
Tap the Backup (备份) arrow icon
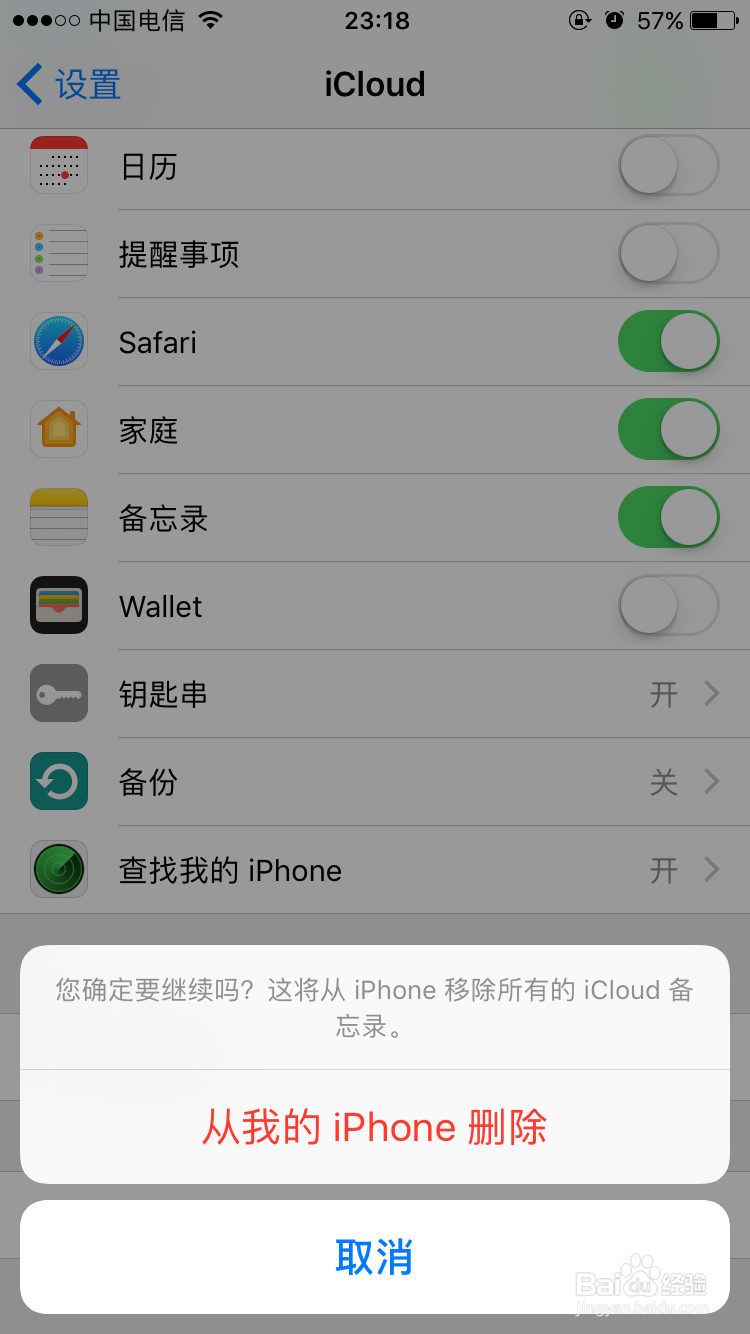58,781
